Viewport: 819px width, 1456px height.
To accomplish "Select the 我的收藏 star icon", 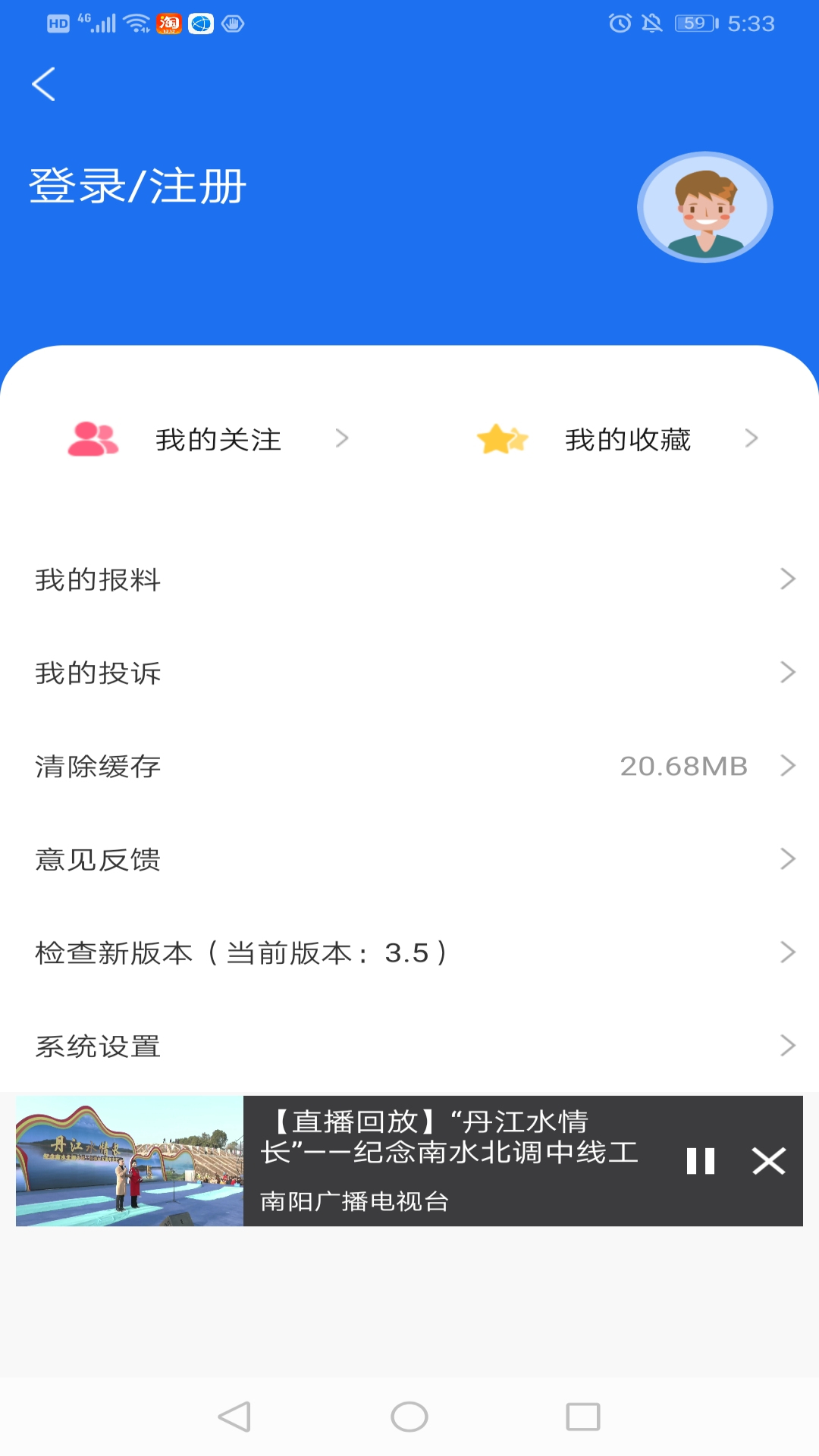I will [502, 438].
